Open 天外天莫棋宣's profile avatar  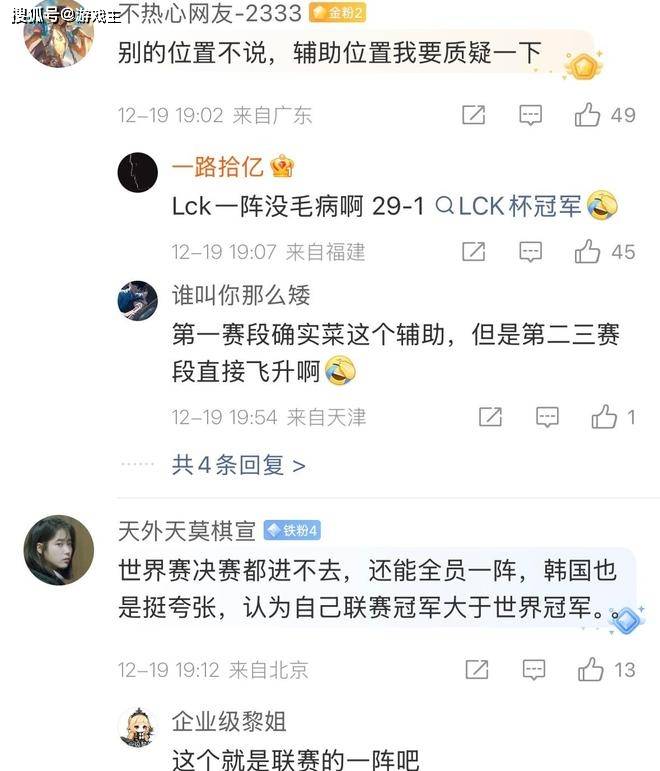[x=59, y=551]
